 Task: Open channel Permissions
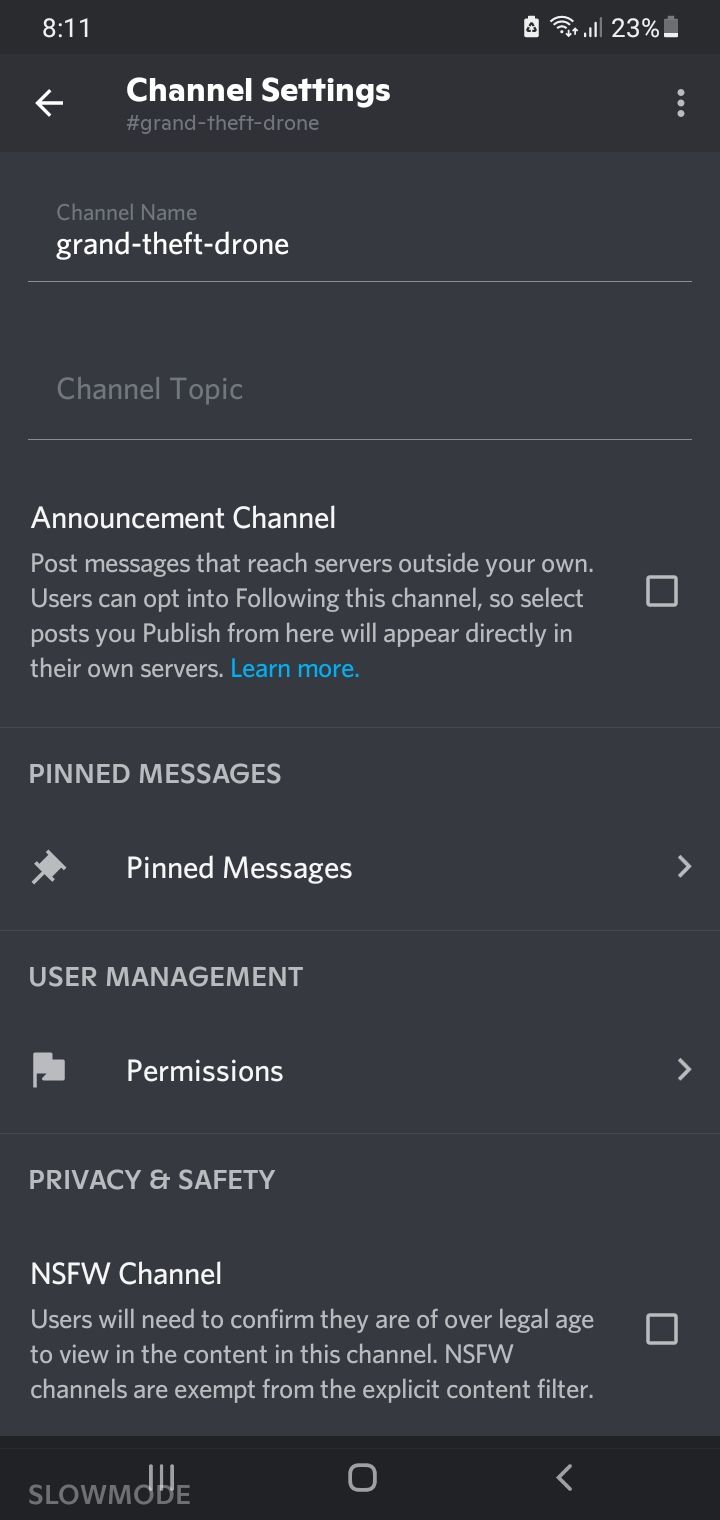coord(360,1070)
